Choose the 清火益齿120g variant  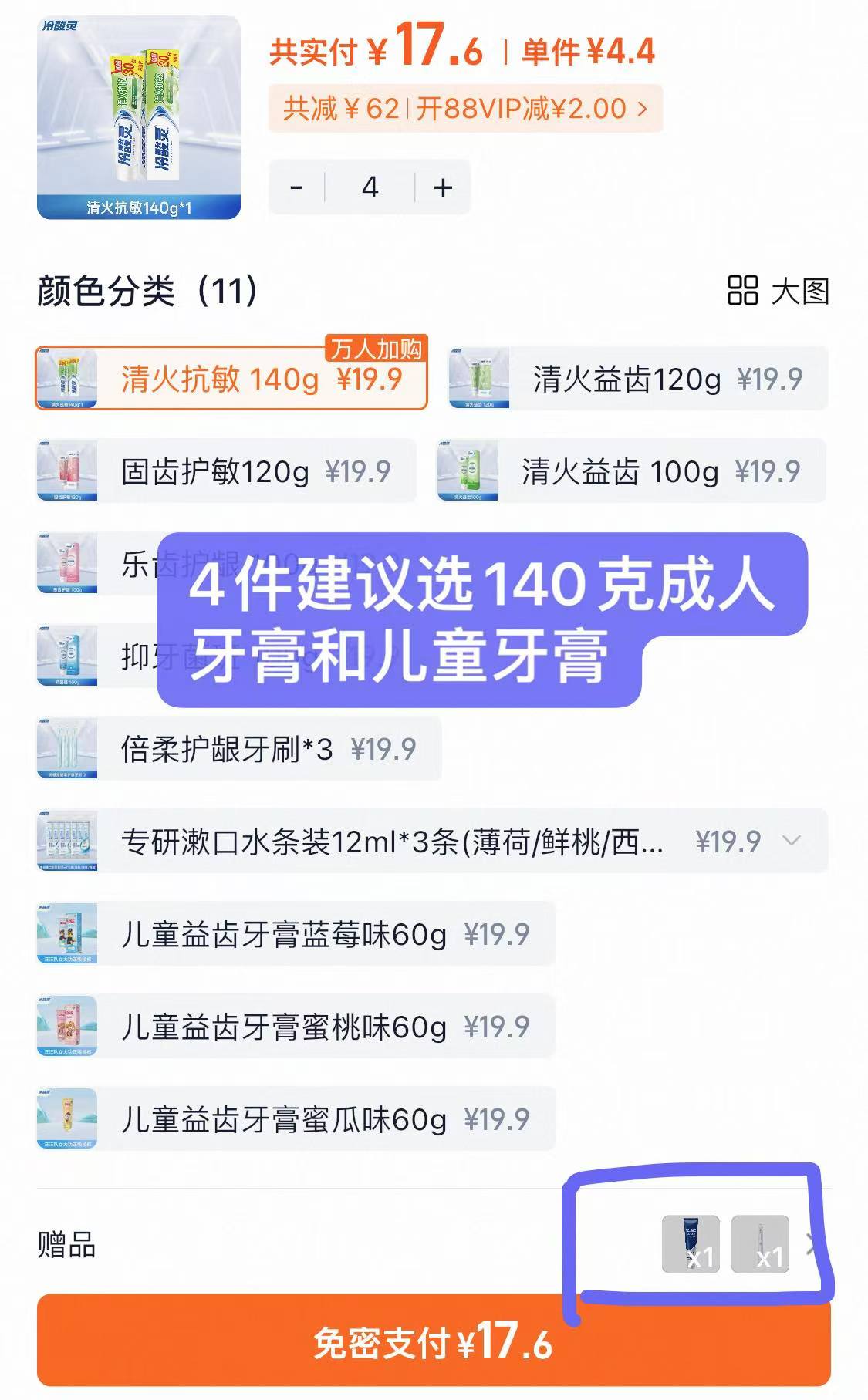[x=664, y=378]
